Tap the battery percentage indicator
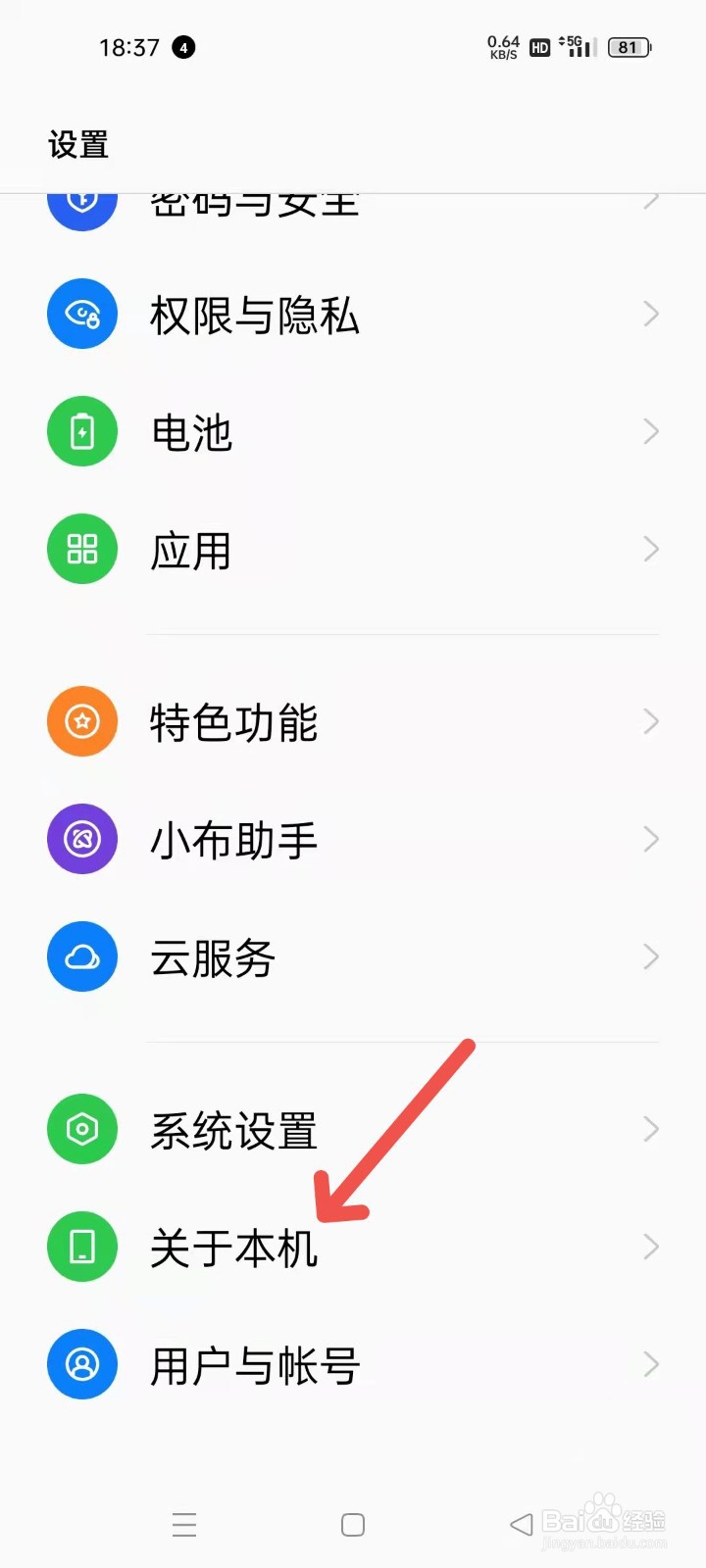This screenshot has width=706, height=1568. 626,46
